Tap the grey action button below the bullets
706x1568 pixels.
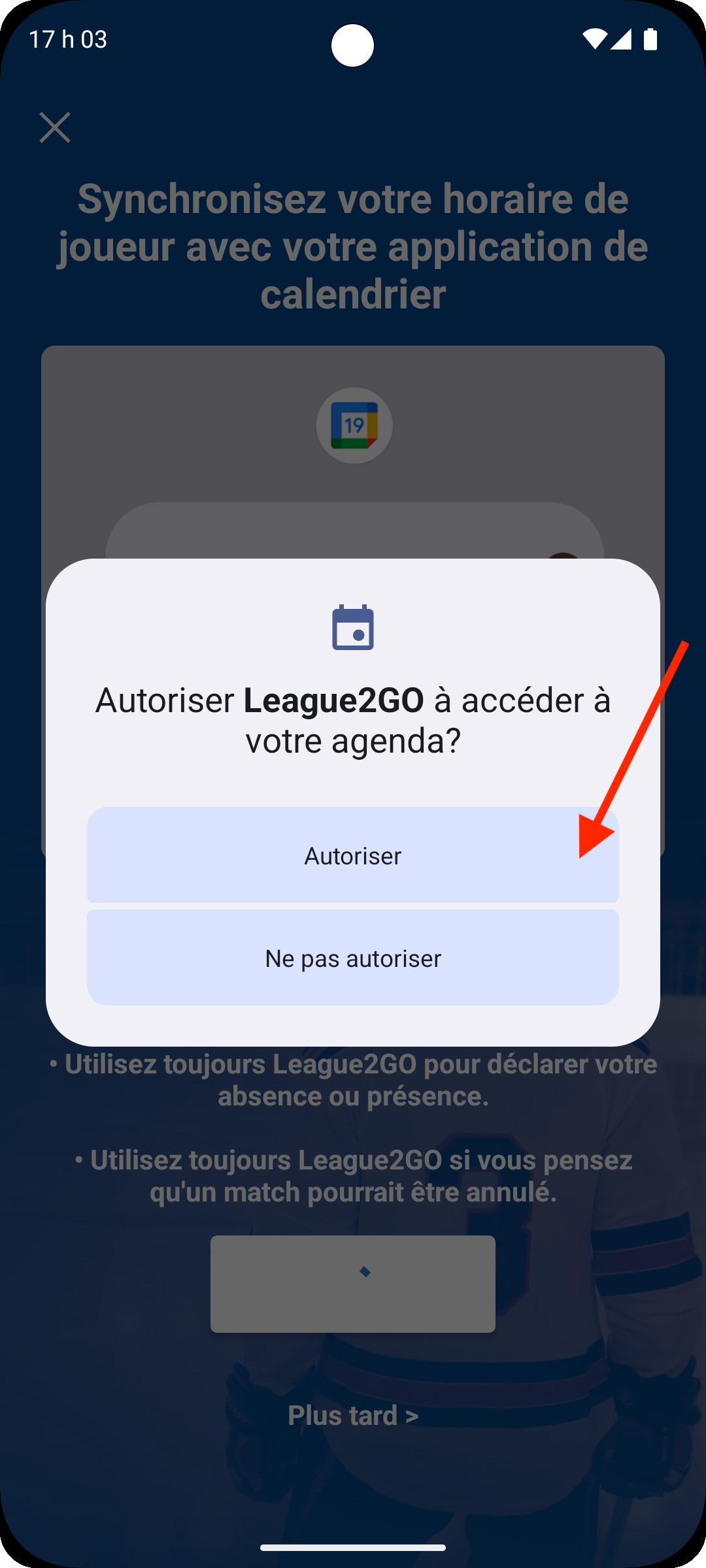coord(353,1282)
